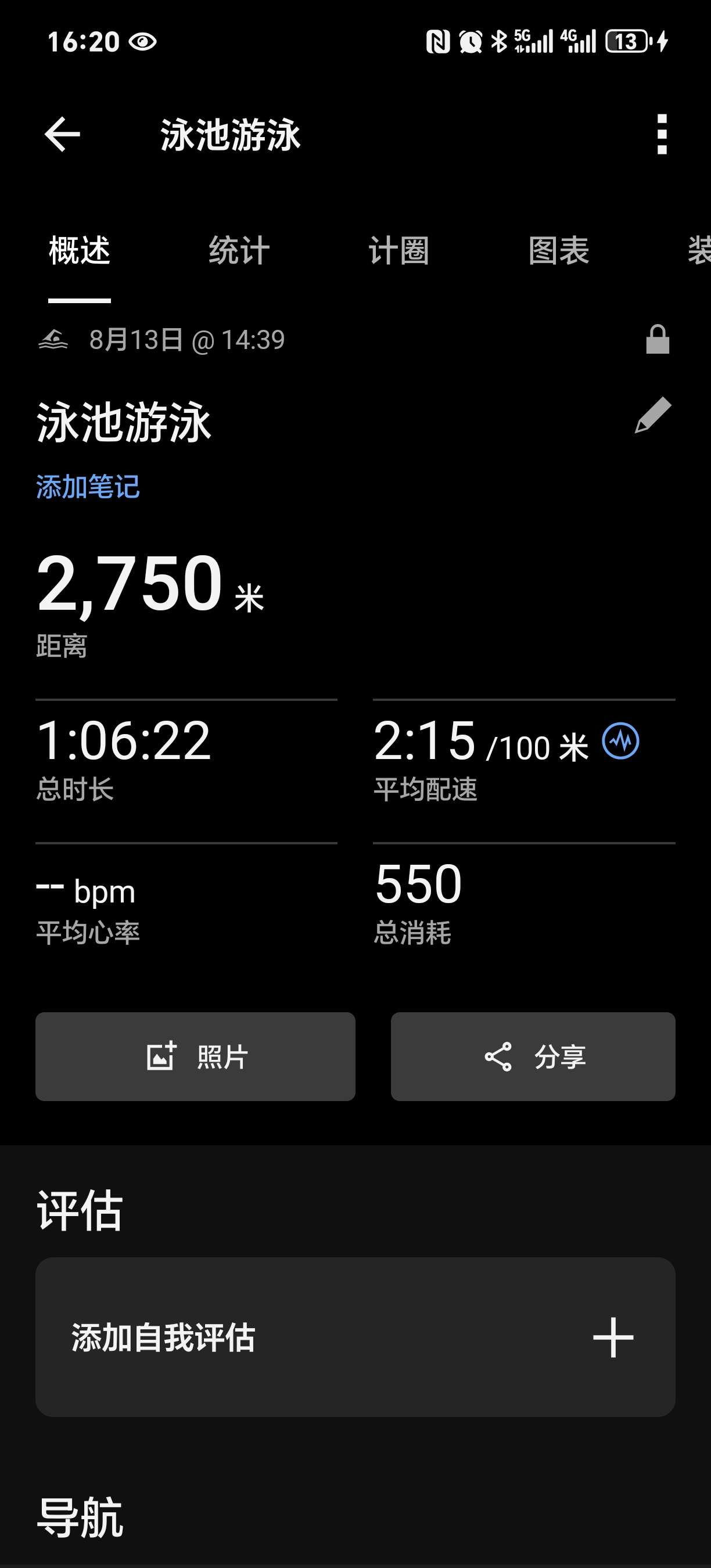711x1568 pixels.
Task: Select the 概述 tab
Action: tap(80, 250)
